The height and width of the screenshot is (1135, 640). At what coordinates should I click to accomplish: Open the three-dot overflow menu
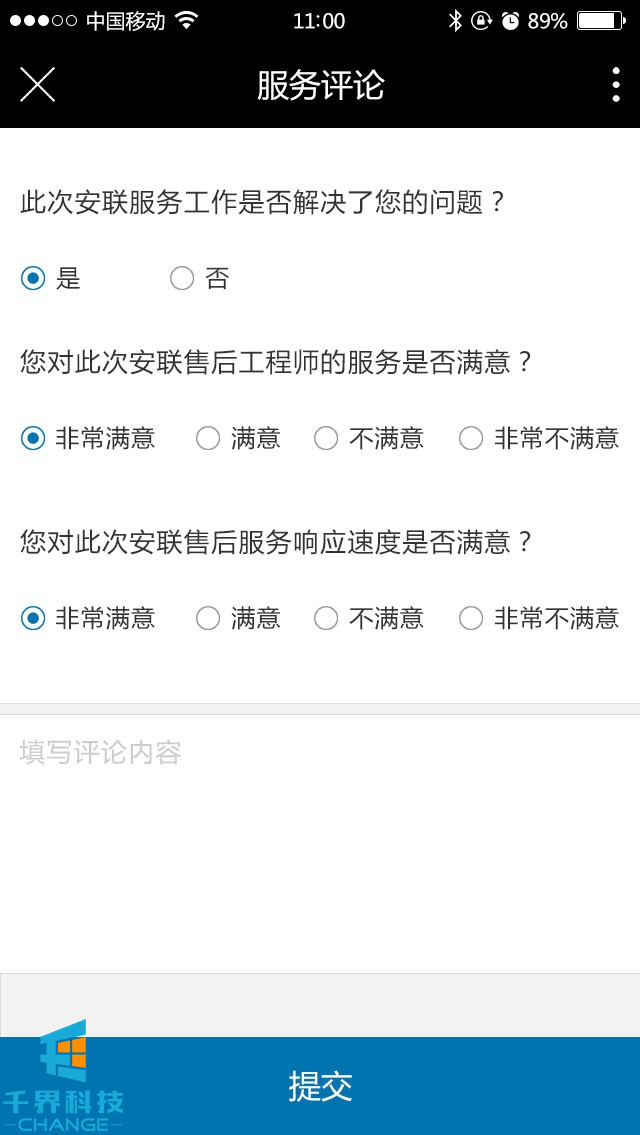(615, 85)
